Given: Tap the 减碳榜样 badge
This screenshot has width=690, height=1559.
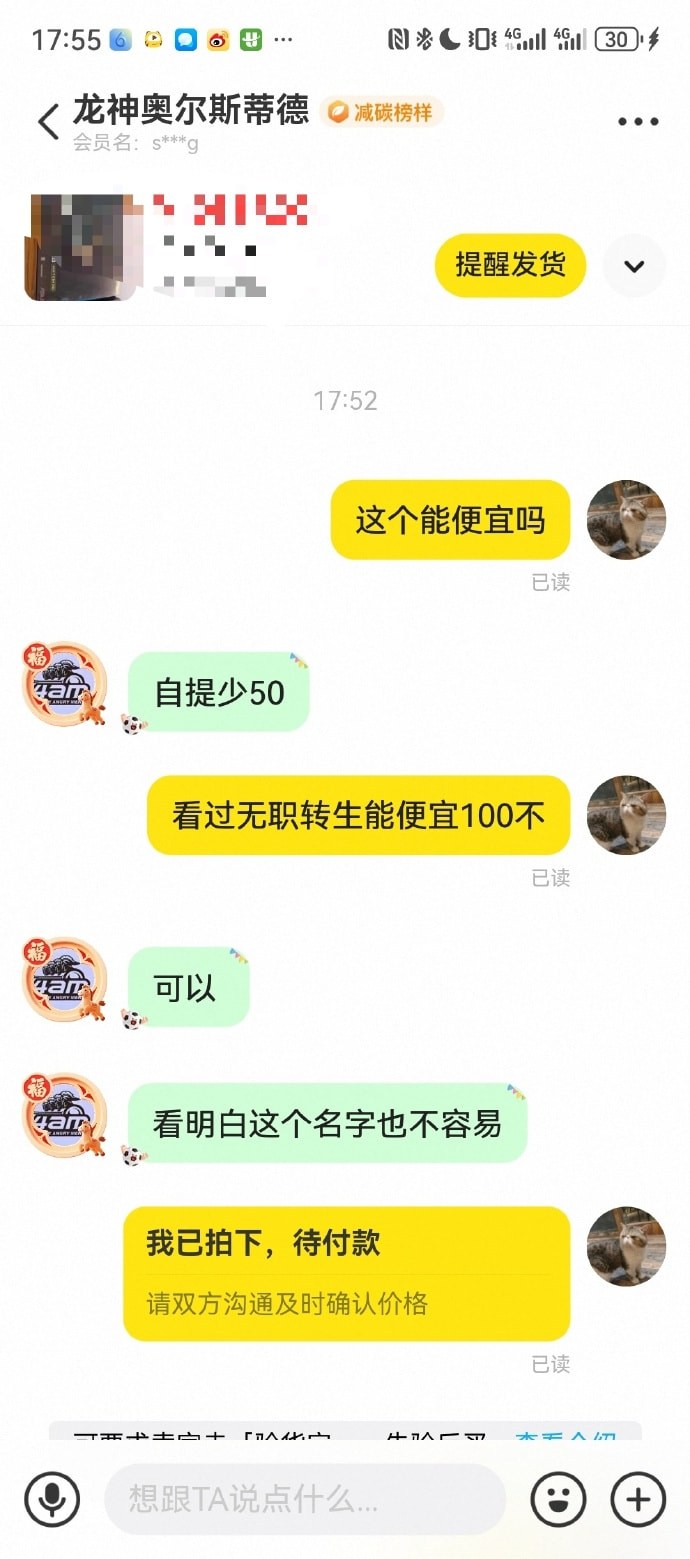Looking at the screenshot, I should coord(381,112).
